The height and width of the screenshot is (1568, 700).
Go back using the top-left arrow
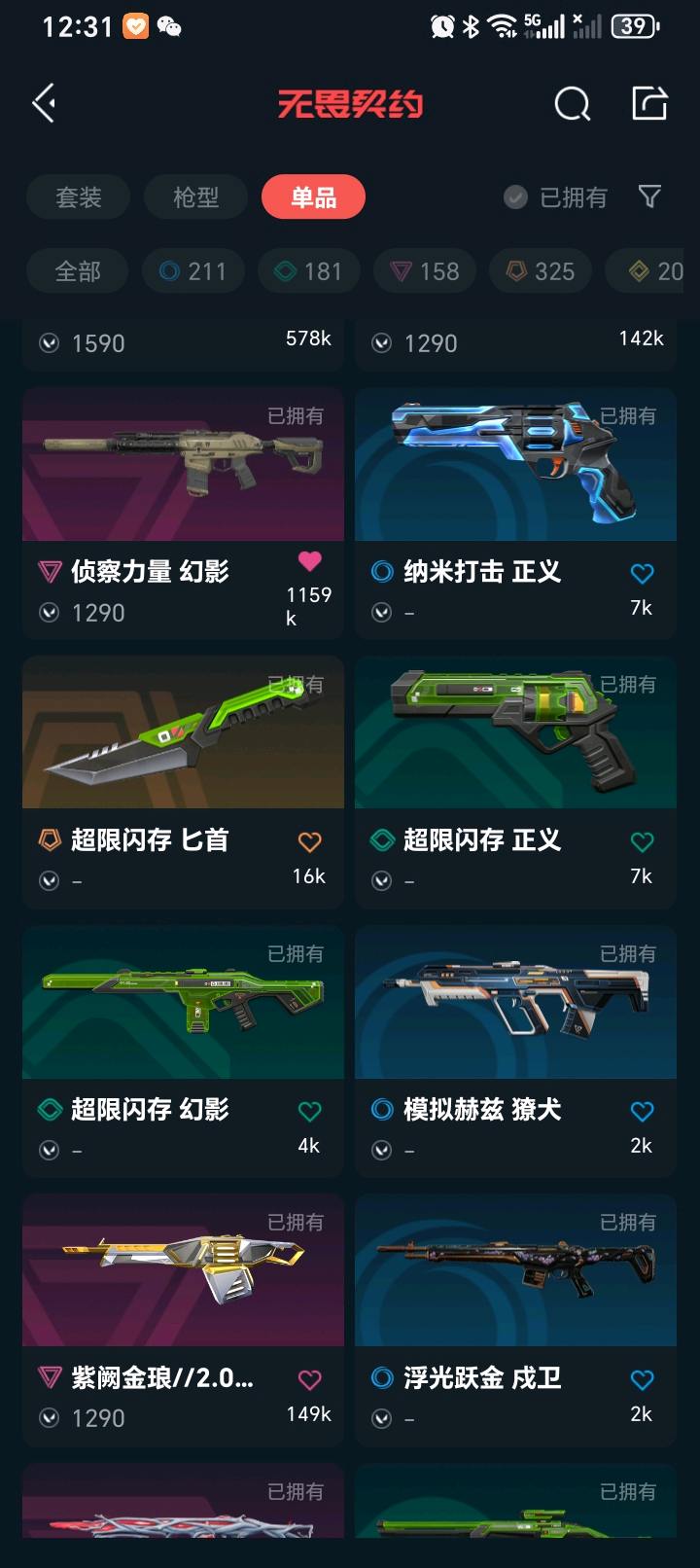(x=44, y=103)
